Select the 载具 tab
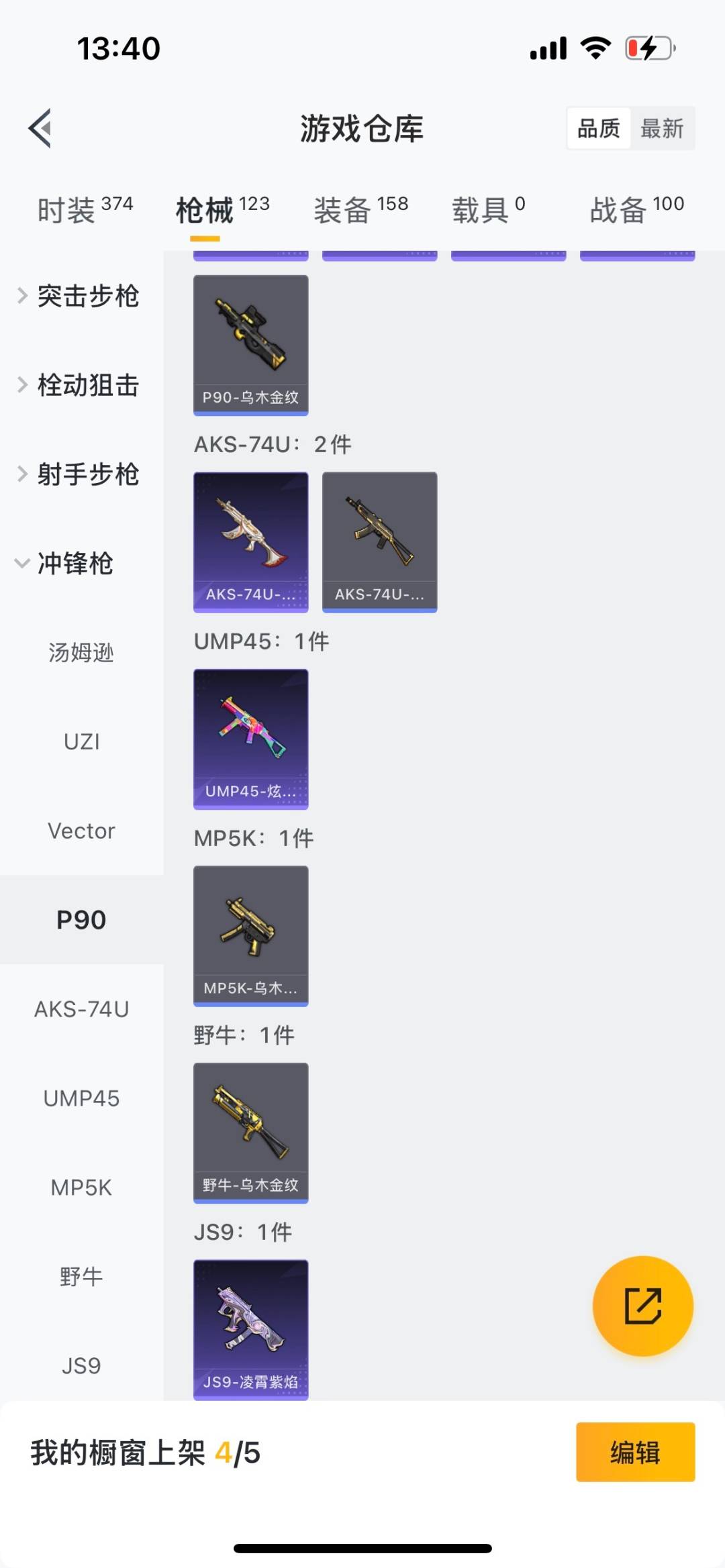 point(488,209)
